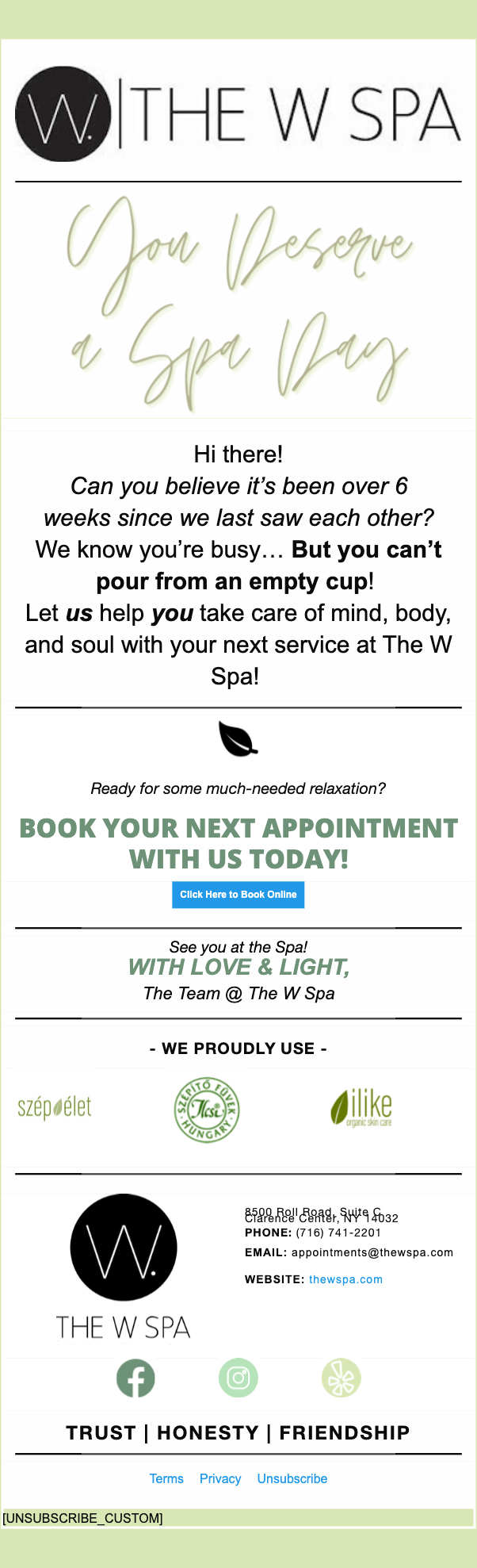Visit The W Spa Instagram profile
This screenshot has height=1568, width=477.
click(238, 1378)
